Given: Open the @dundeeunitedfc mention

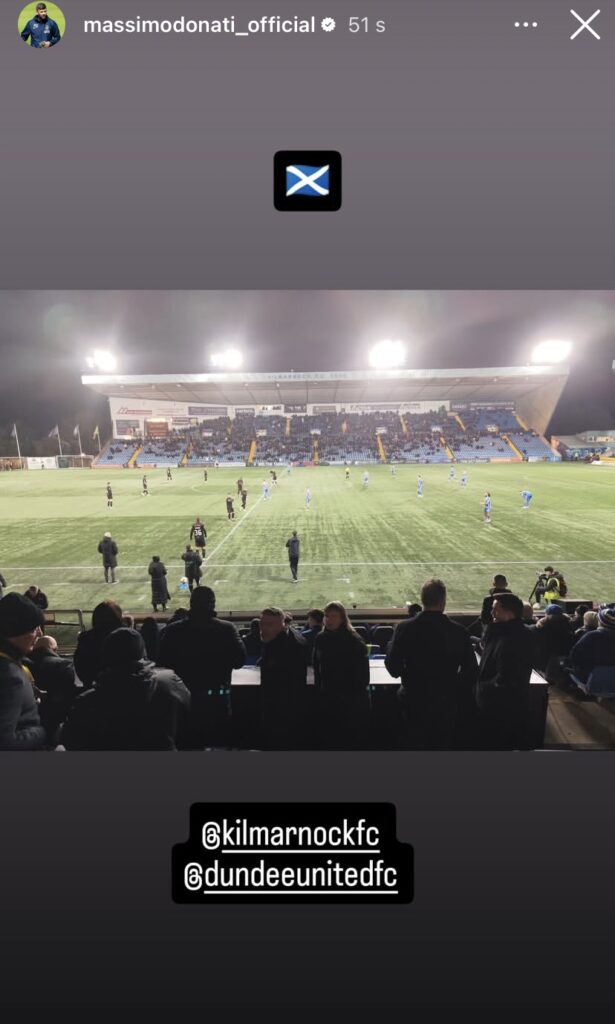Looking at the screenshot, I should point(292,877).
